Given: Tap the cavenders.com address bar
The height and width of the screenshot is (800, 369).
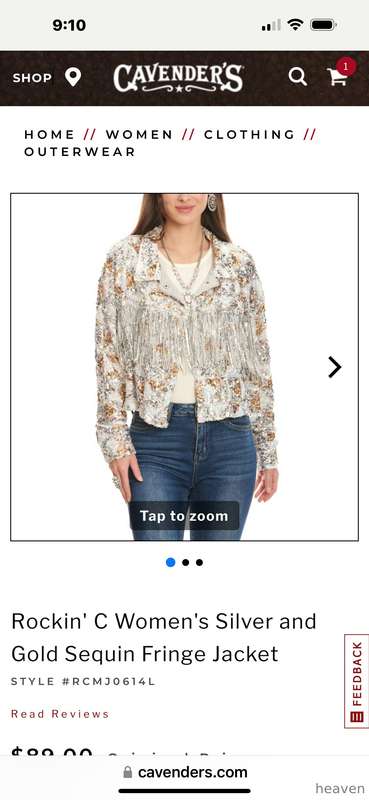Looking at the screenshot, I should (x=186, y=772).
